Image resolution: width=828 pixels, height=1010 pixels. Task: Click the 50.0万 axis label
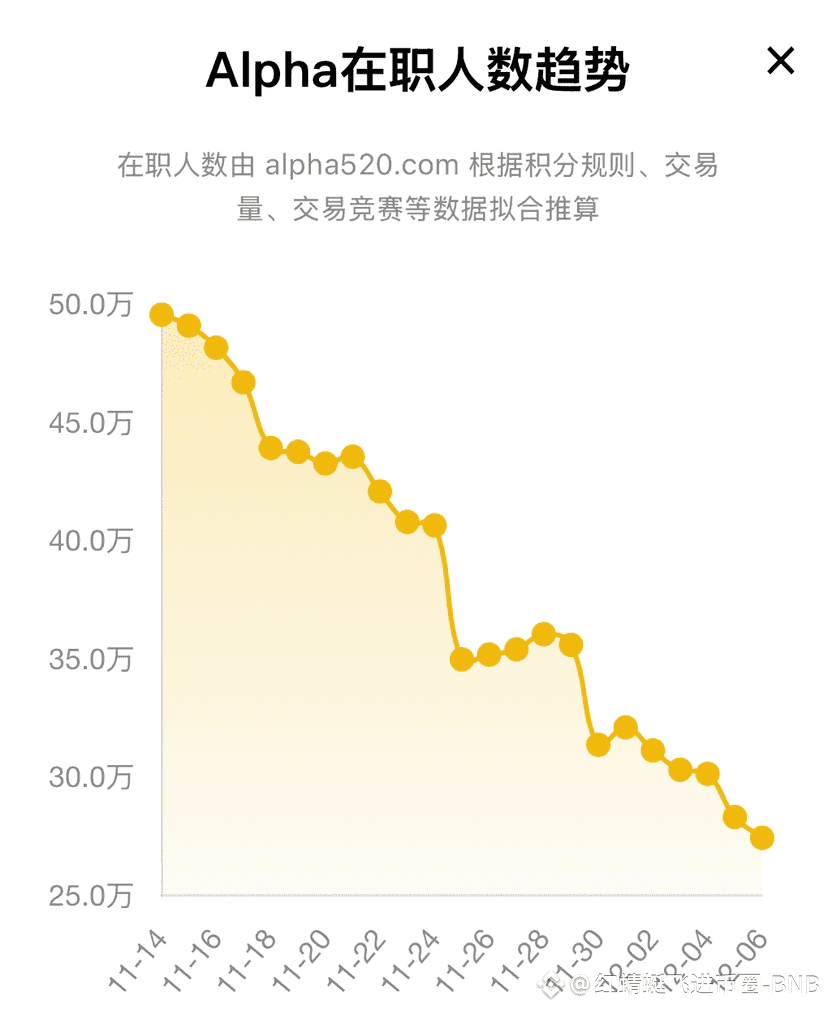[92, 306]
